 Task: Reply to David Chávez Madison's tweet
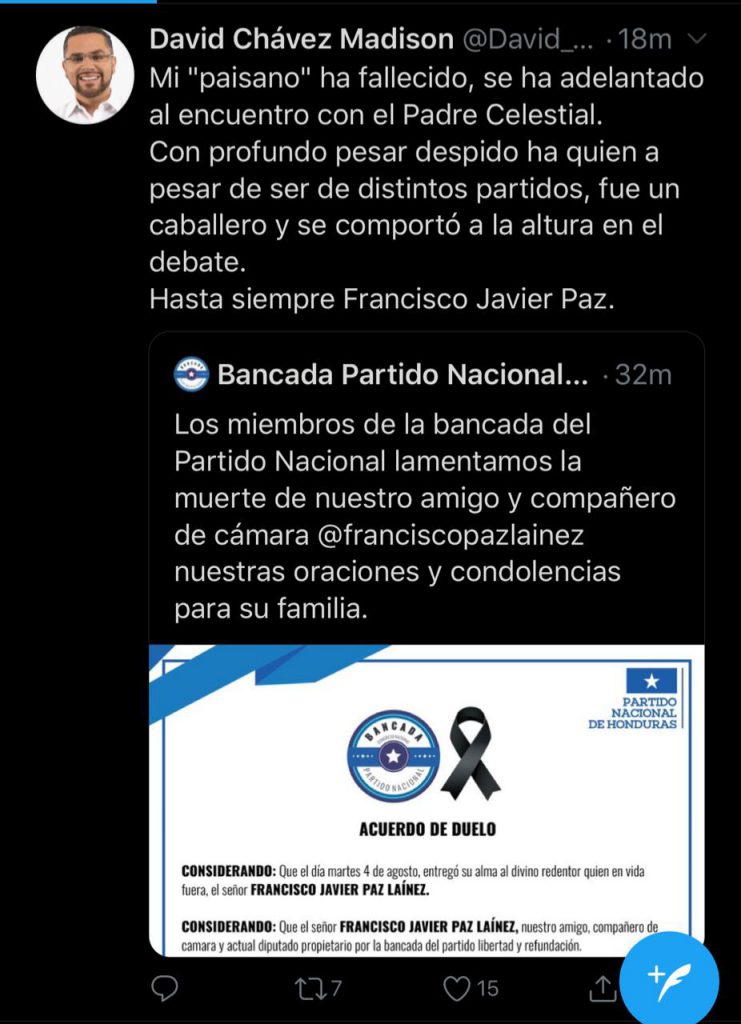(x=164, y=990)
